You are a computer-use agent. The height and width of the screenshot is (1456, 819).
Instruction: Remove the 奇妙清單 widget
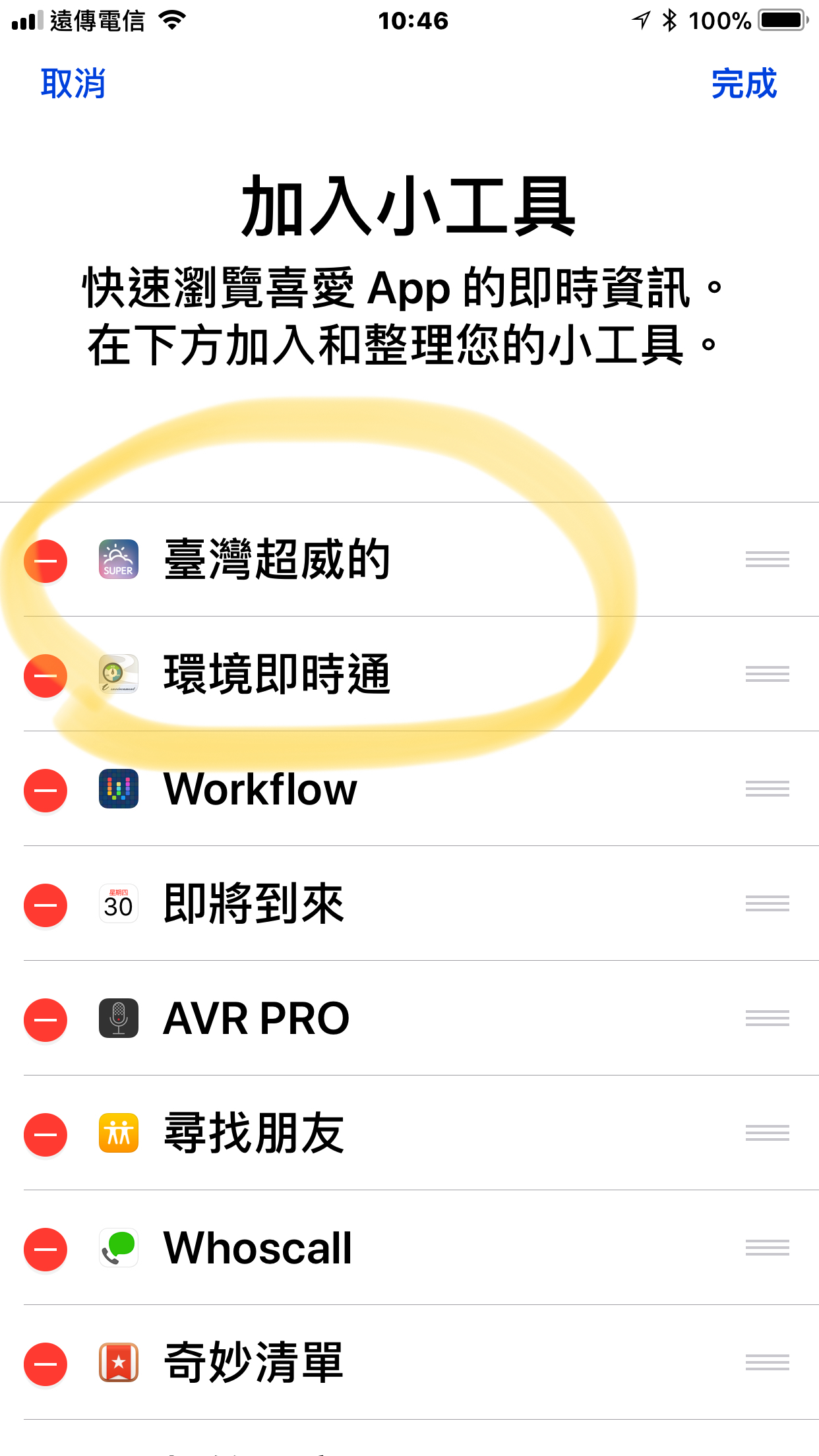tap(45, 1364)
